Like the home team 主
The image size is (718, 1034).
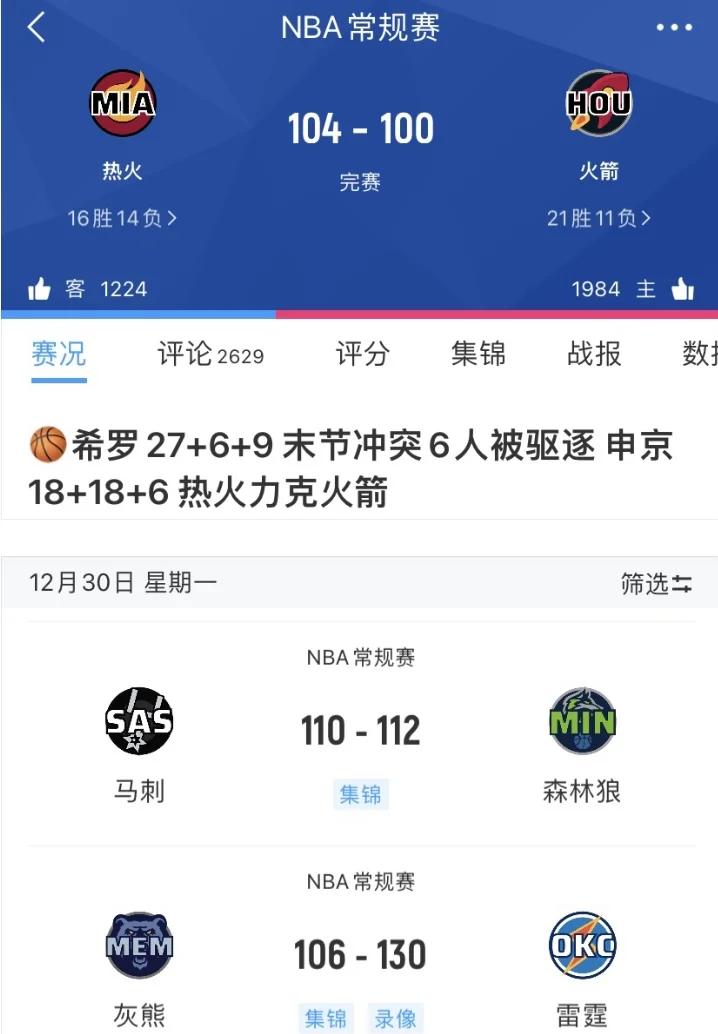(x=682, y=290)
